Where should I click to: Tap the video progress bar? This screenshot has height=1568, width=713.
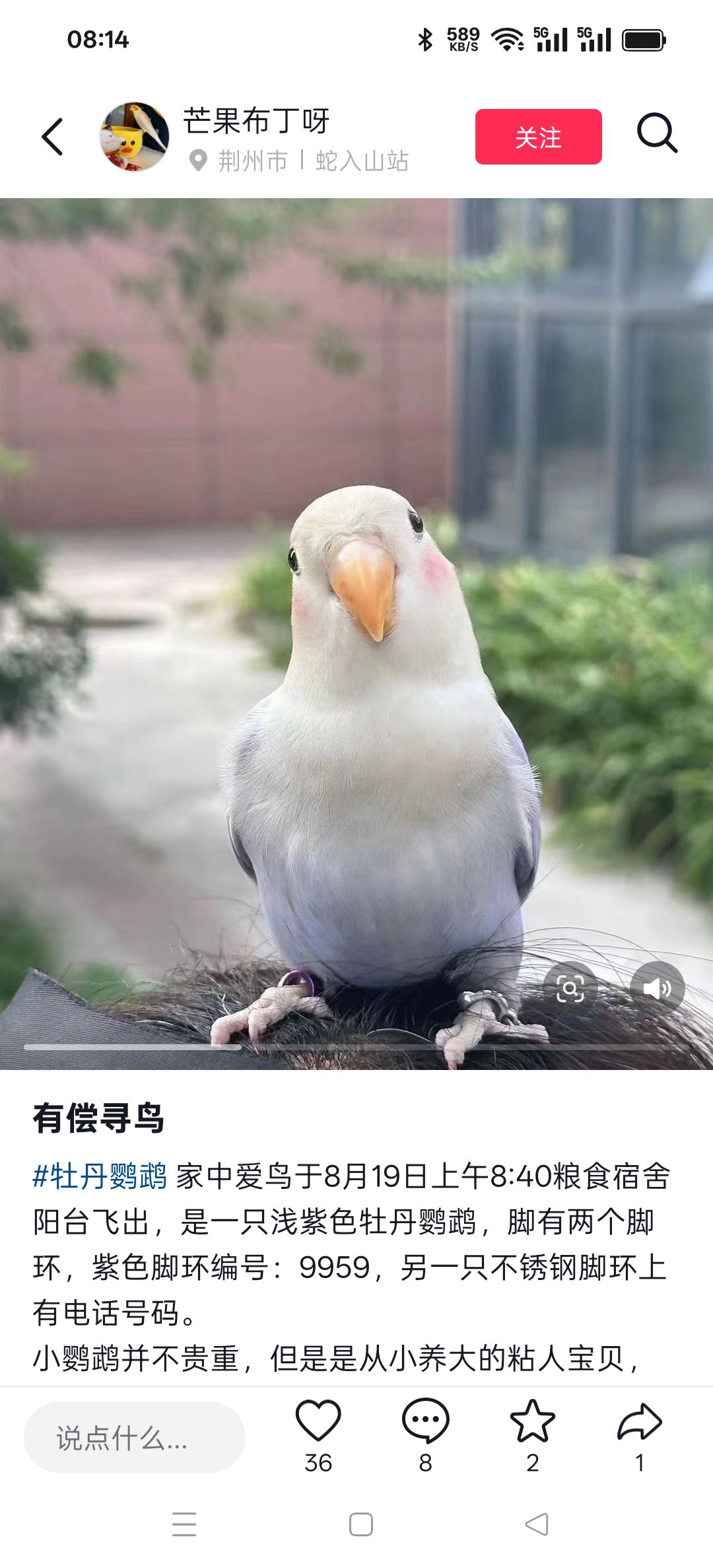coord(356,1047)
